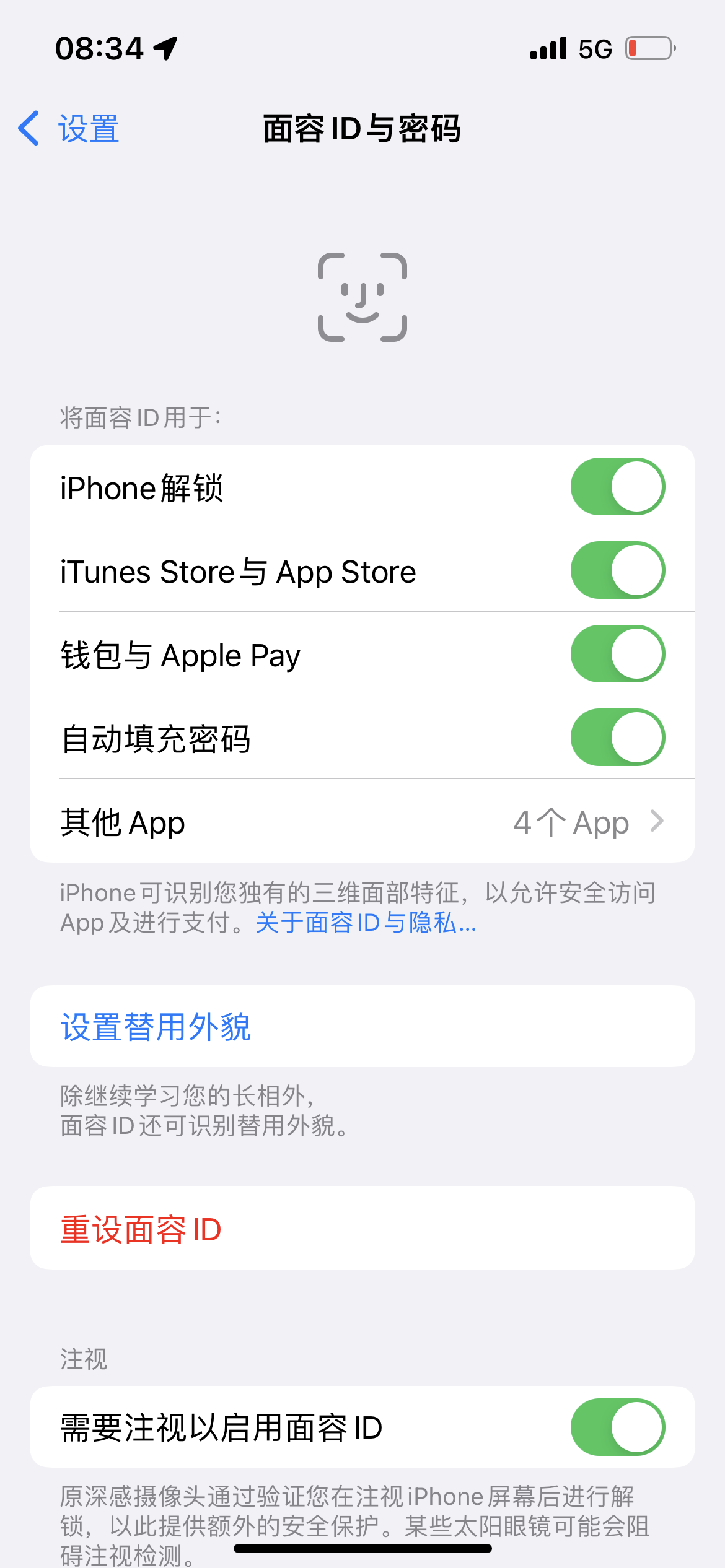Toggle 钱包与Apple Pay switch

point(617,654)
